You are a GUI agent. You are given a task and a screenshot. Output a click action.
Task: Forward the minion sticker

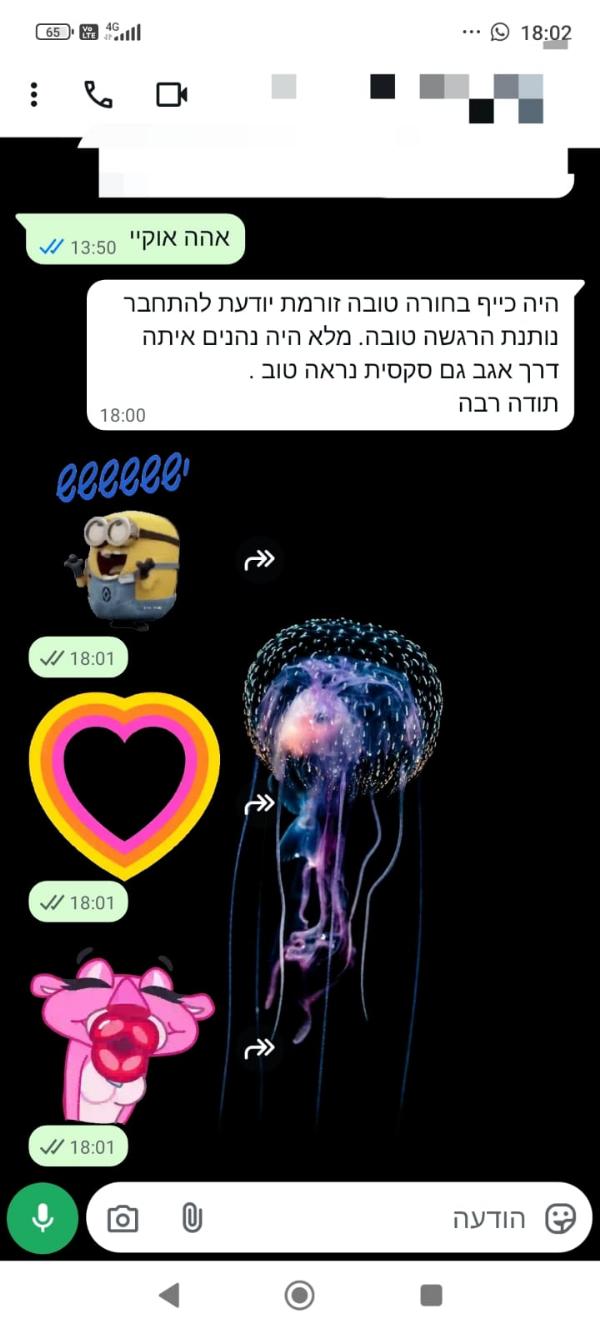pos(260,559)
